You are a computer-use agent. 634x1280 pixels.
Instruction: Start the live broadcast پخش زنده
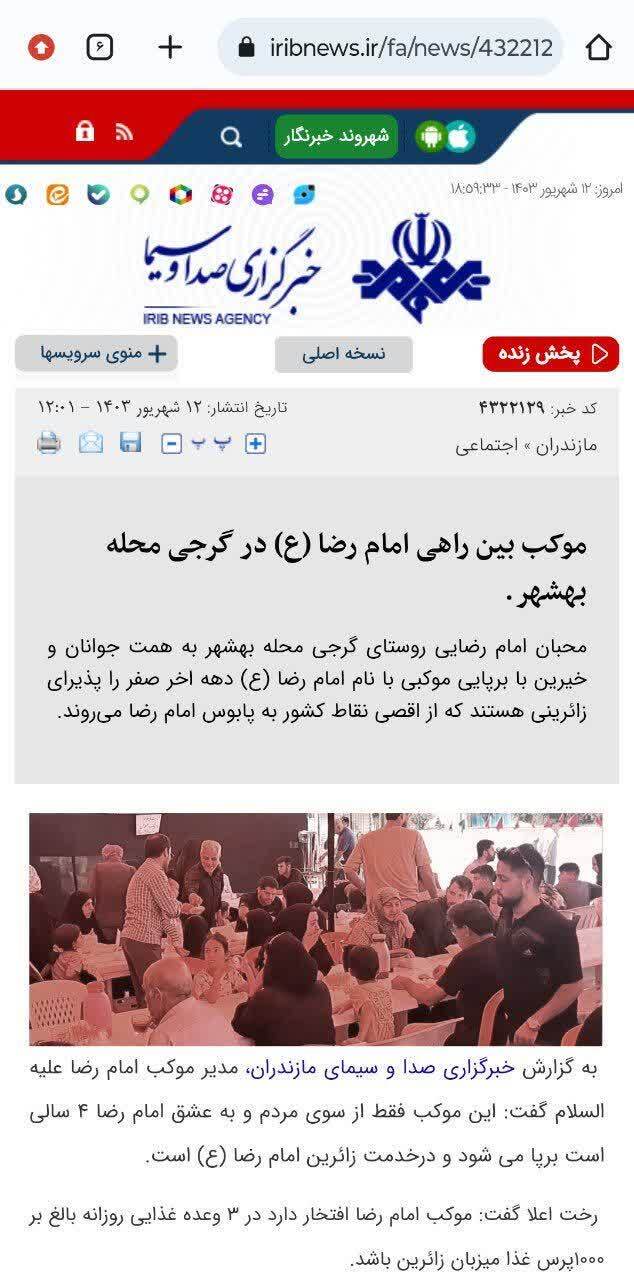pos(551,354)
